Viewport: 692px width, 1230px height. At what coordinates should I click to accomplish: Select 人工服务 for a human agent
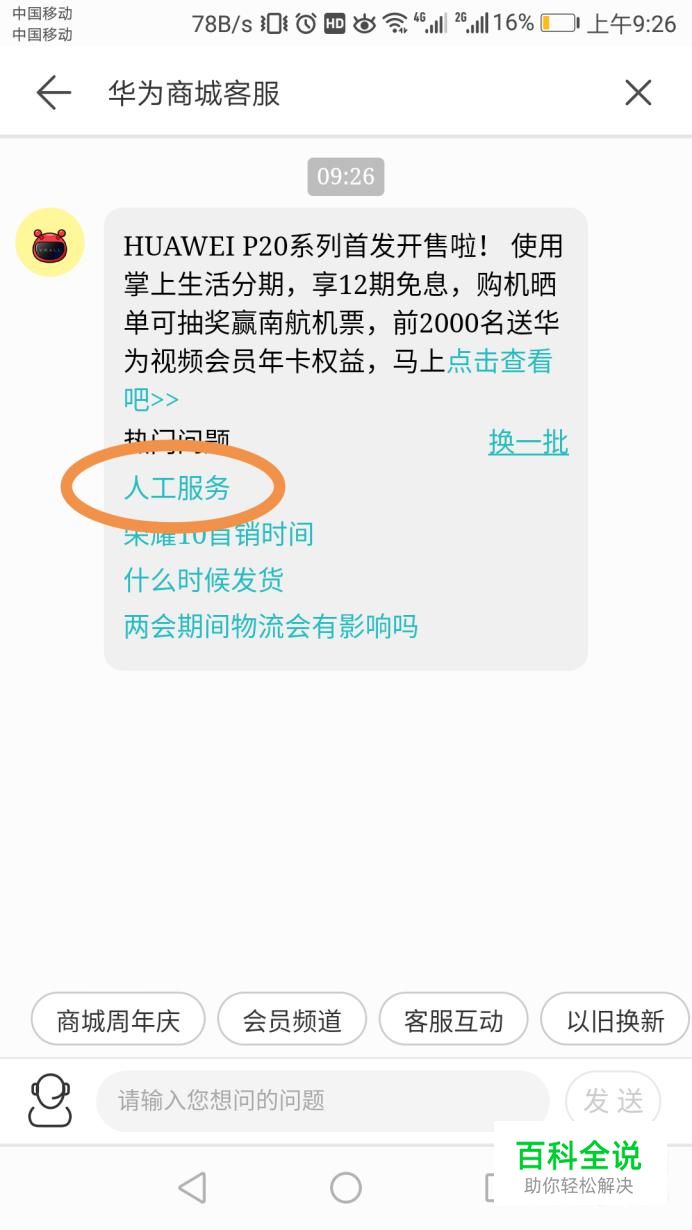(177, 488)
